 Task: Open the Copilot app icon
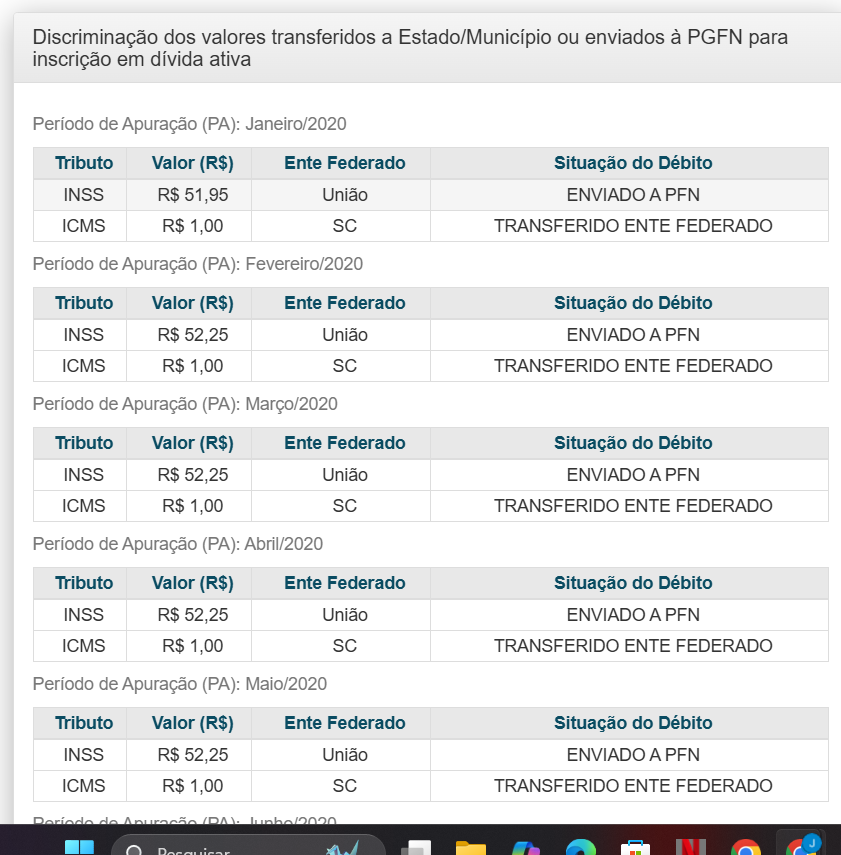tap(526, 848)
